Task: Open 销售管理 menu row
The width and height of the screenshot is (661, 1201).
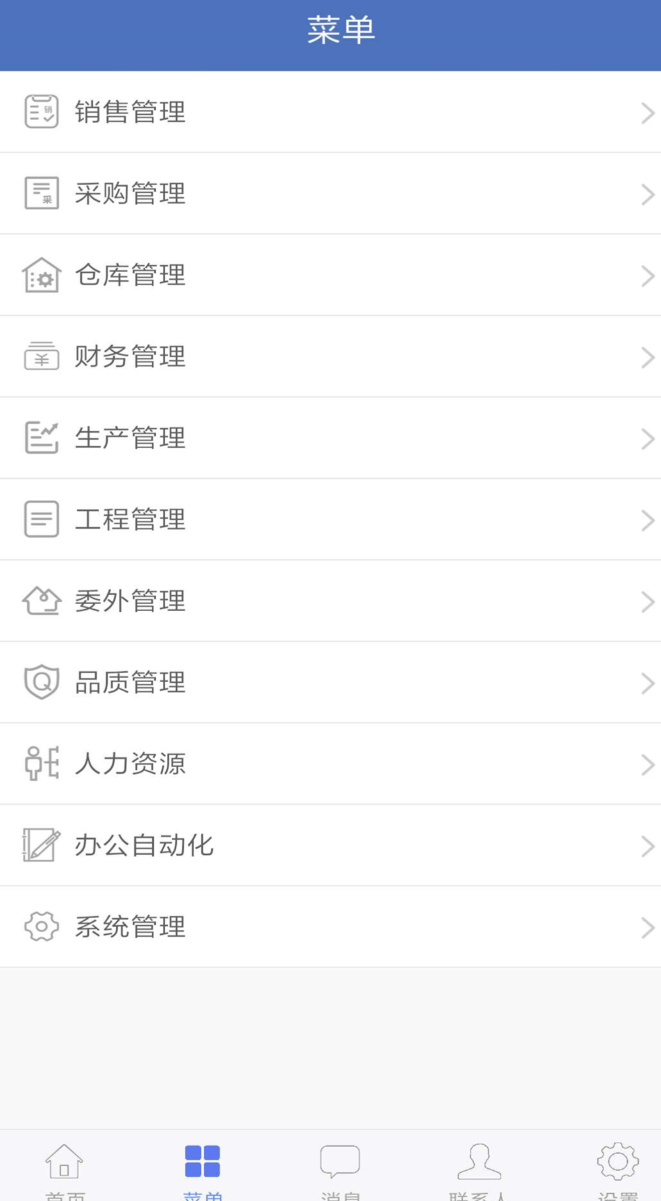Action: tap(330, 112)
